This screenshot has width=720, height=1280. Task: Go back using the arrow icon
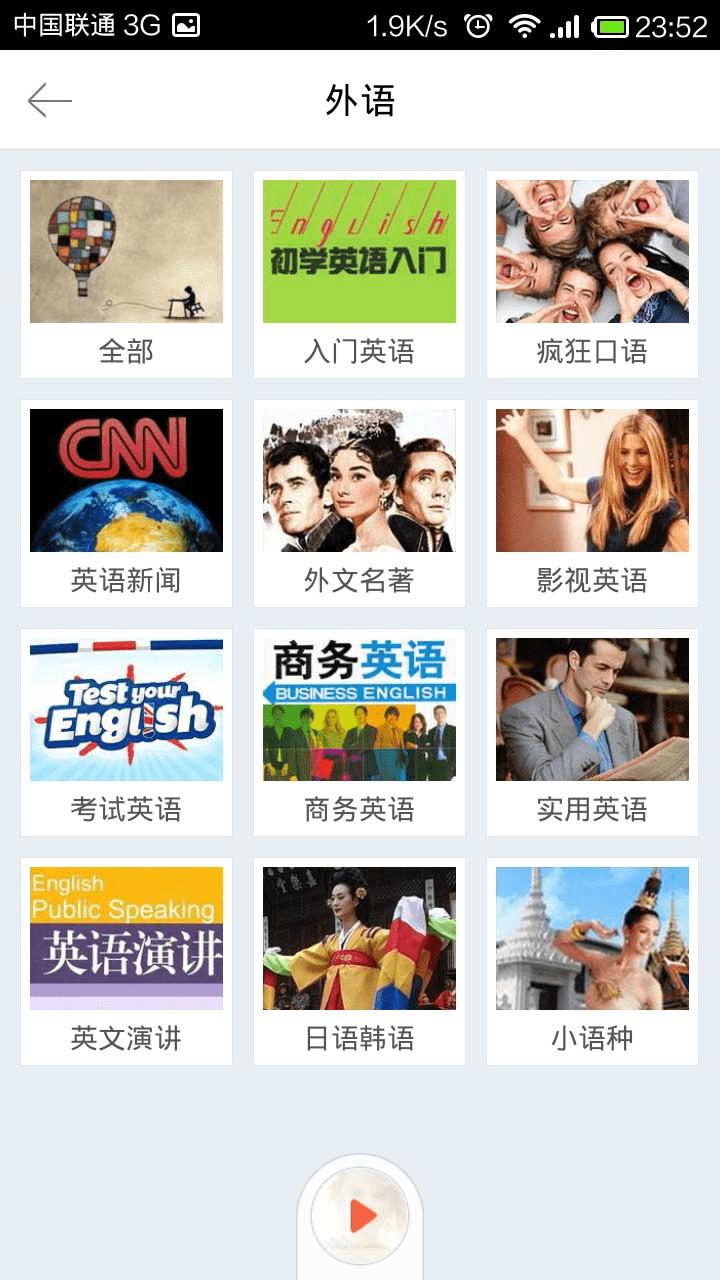50,100
